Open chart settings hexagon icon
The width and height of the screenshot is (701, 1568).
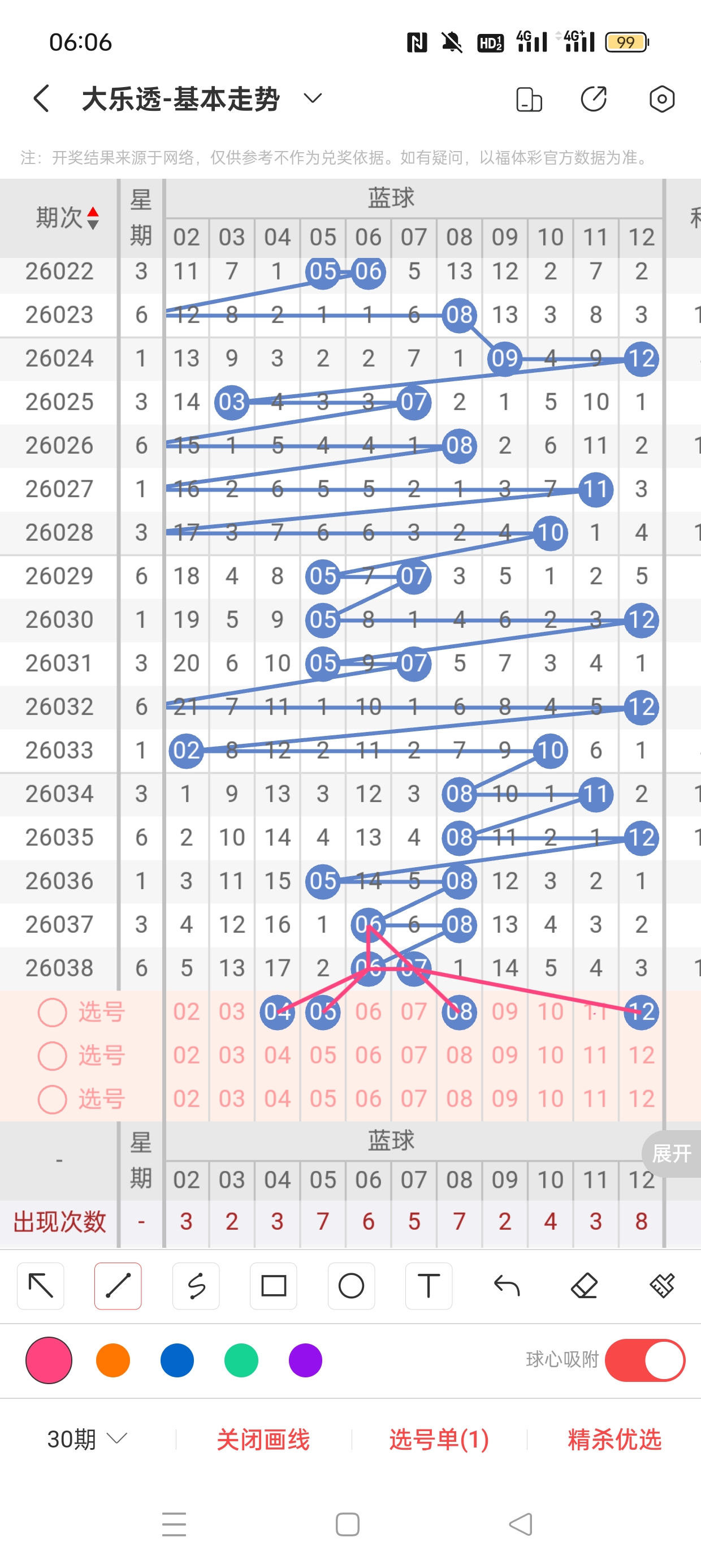661,99
